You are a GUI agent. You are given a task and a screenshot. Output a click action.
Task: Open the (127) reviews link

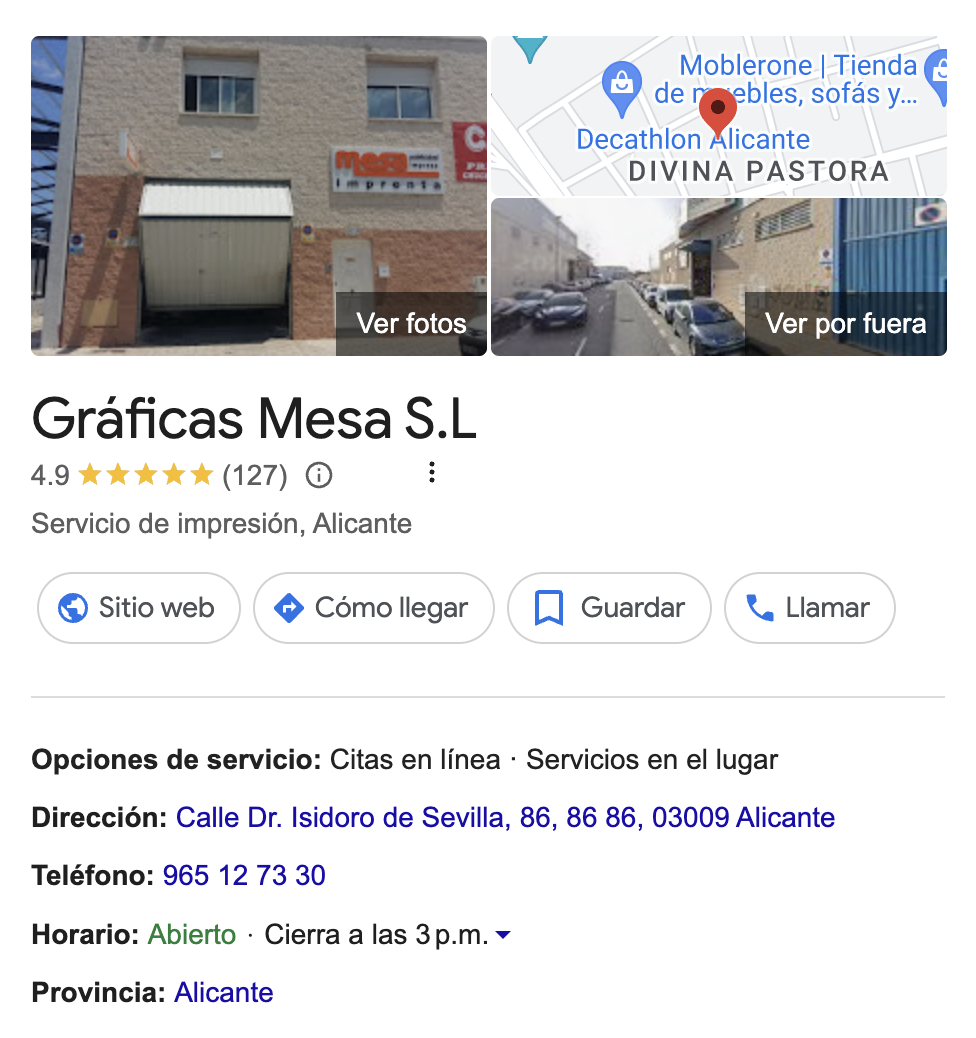pyautogui.click(x=254, y=475)
